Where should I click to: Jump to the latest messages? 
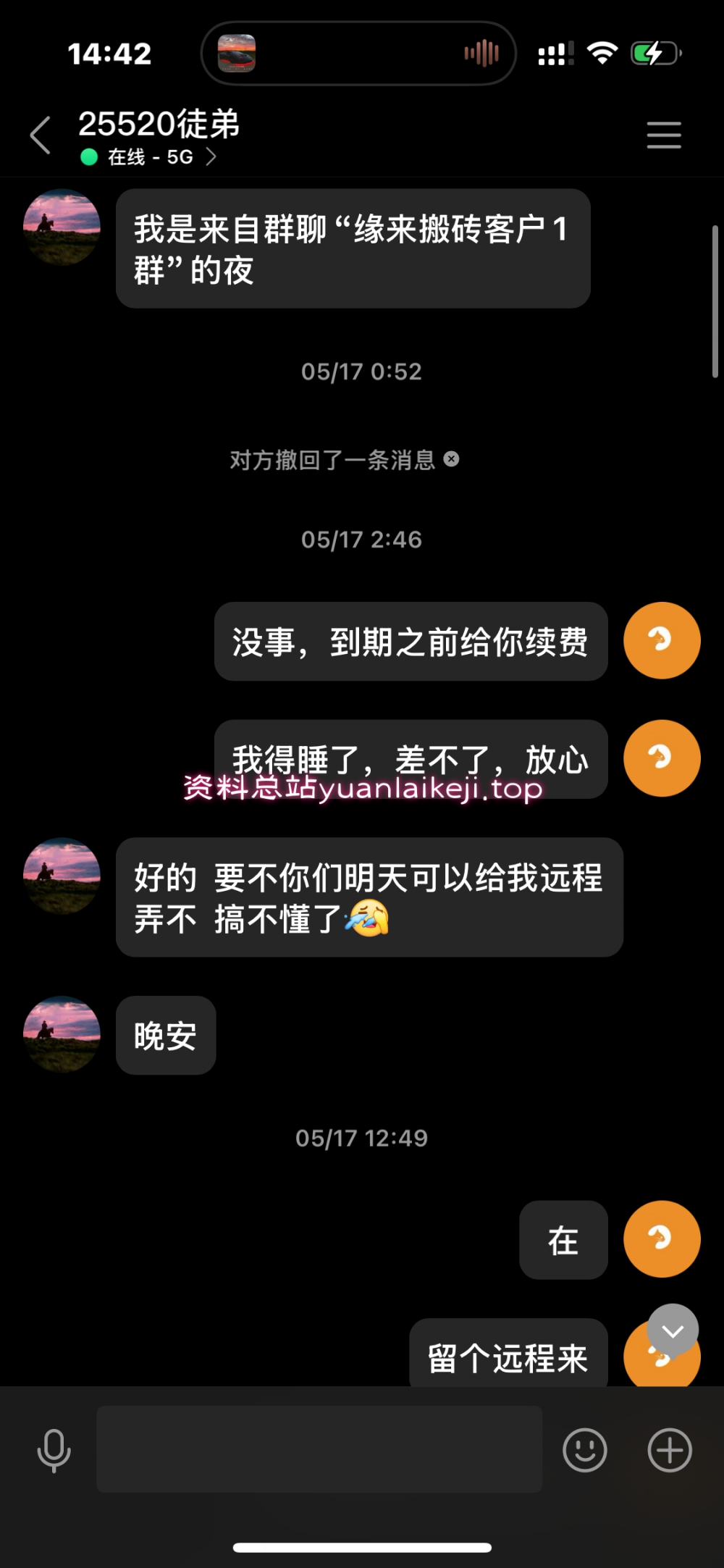point(673,1330)
